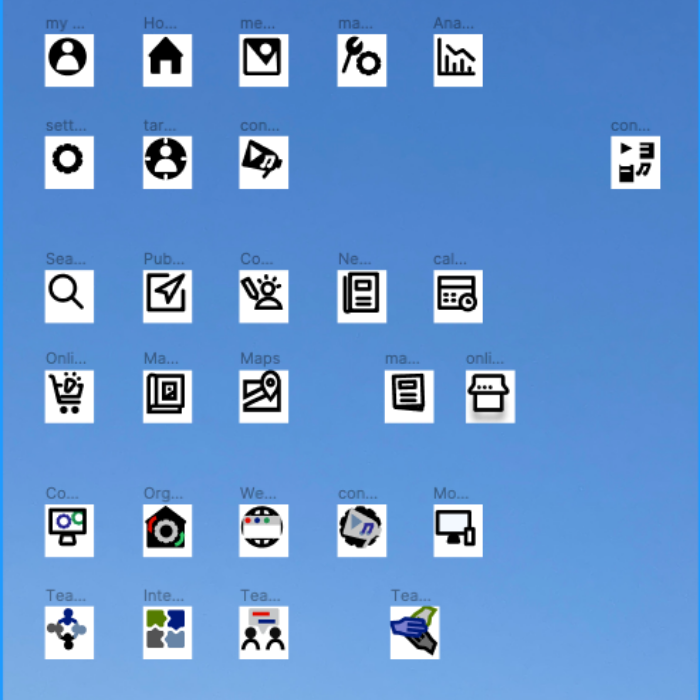Launch the Maps icon
700x700 pixels.
coord(264,396)
